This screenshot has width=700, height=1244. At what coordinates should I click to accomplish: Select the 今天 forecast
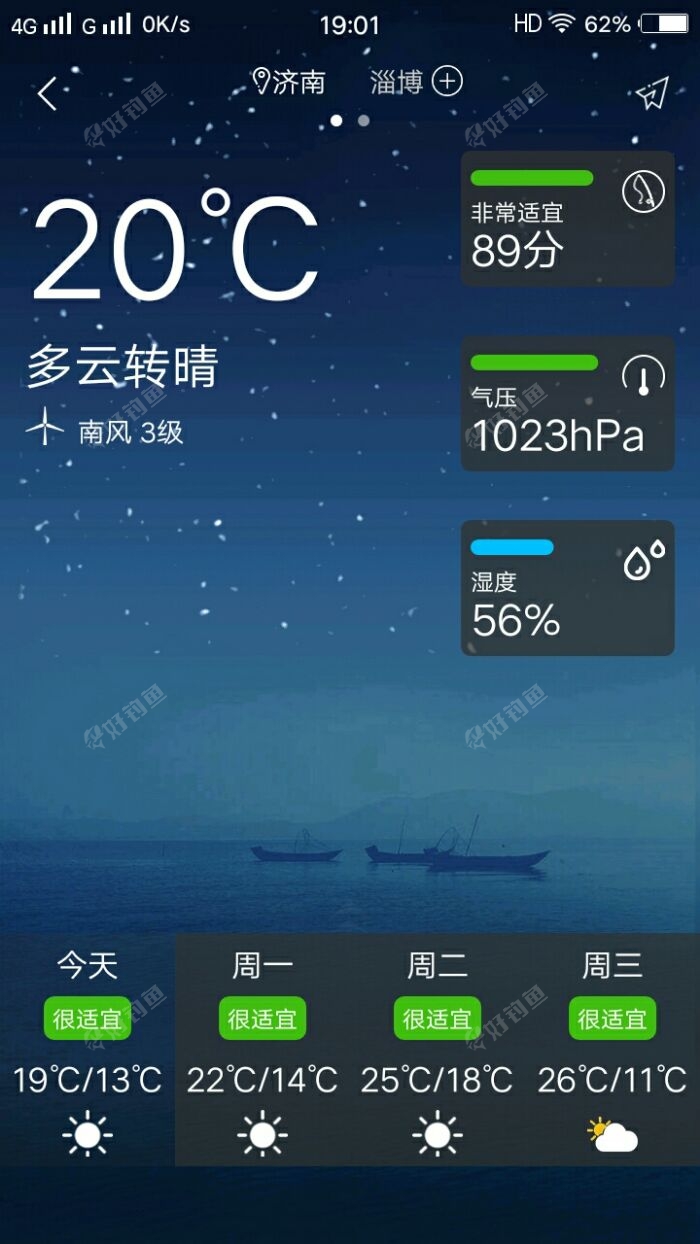pyautogui.click(x=87, y=1050)
